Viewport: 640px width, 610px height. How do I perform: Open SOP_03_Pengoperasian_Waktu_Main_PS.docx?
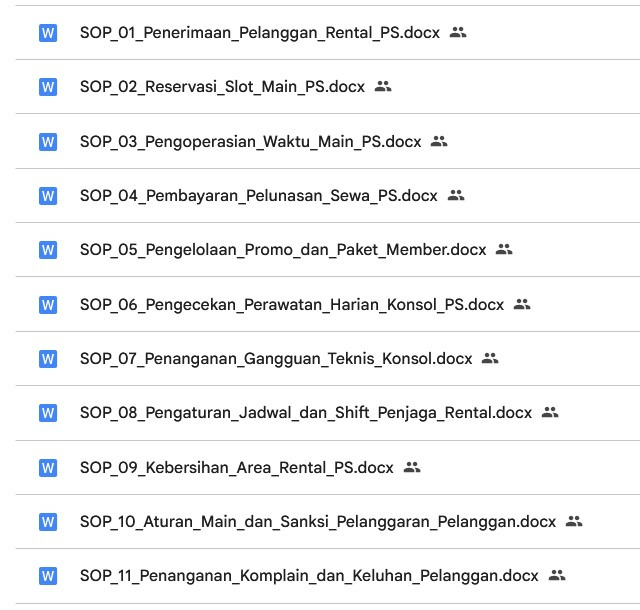pos(250,141)
